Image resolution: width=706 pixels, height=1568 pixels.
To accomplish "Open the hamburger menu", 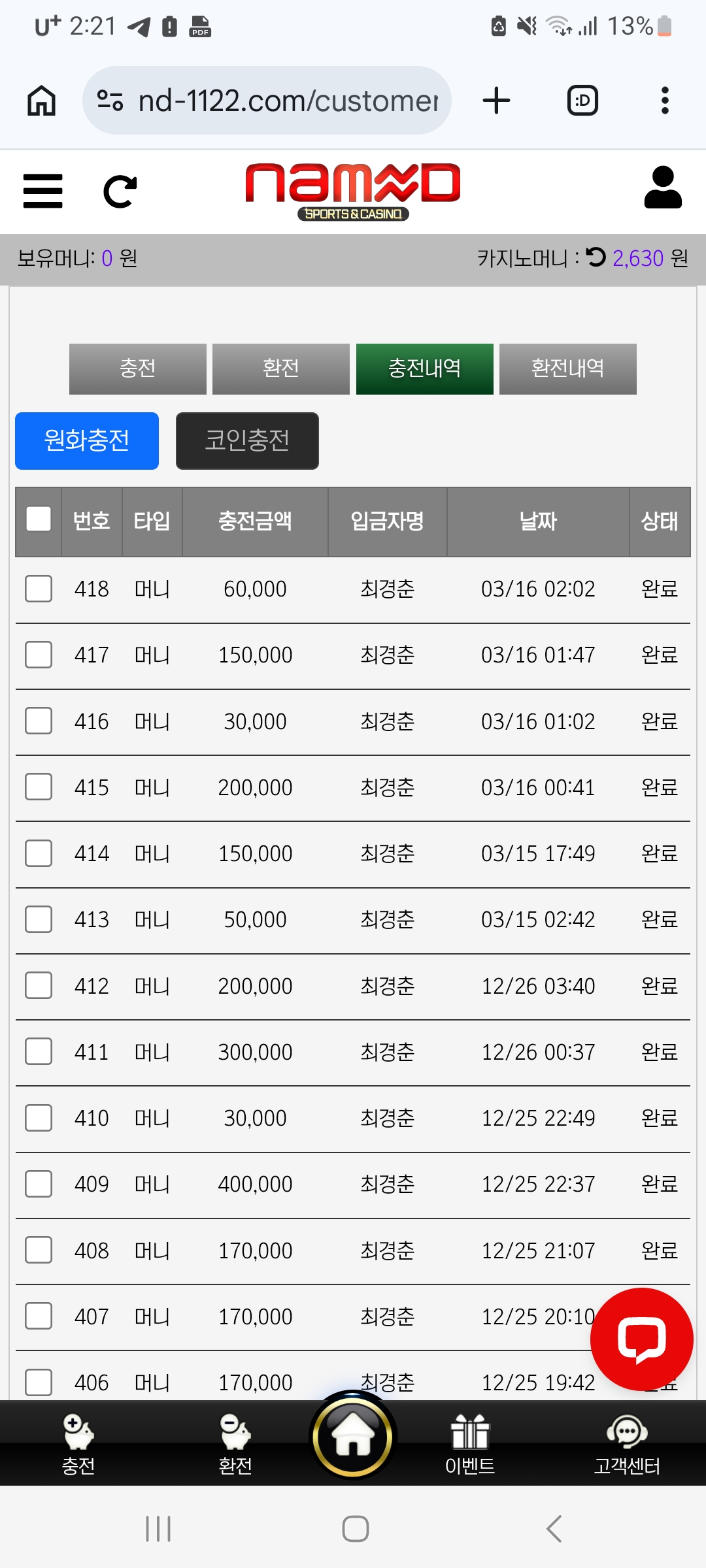I will click(x=42, y=191).
